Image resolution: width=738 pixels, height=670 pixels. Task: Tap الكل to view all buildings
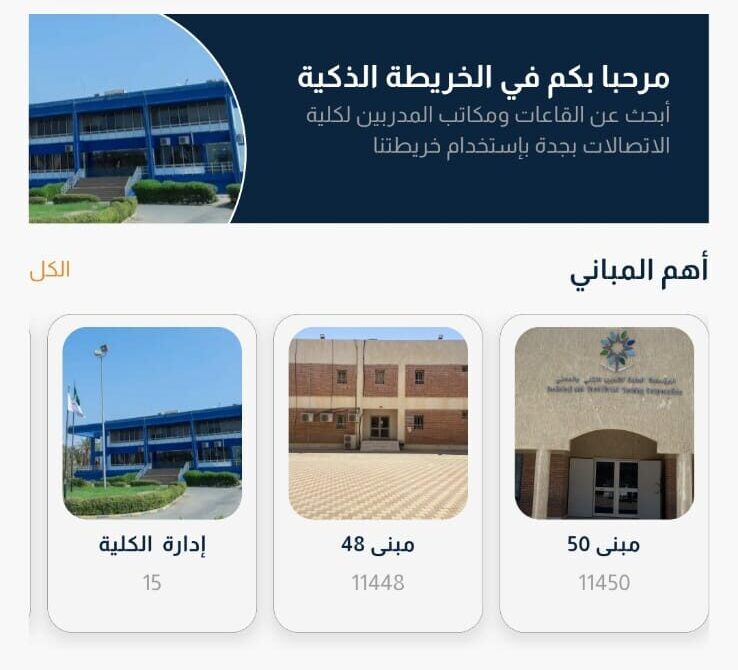50,270
